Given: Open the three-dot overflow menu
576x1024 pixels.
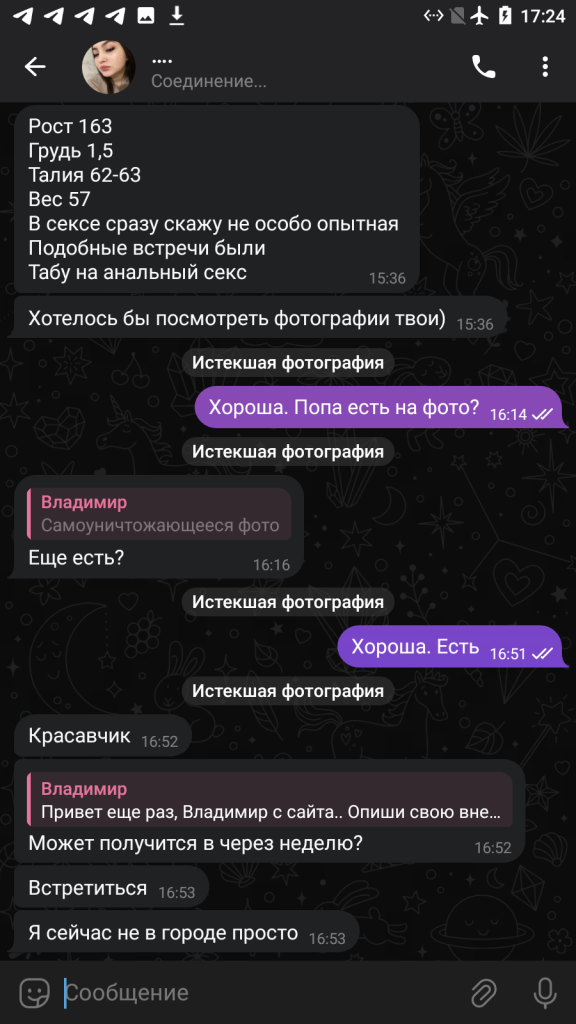Looking at the screenshot, I should (x=545, y=67).
